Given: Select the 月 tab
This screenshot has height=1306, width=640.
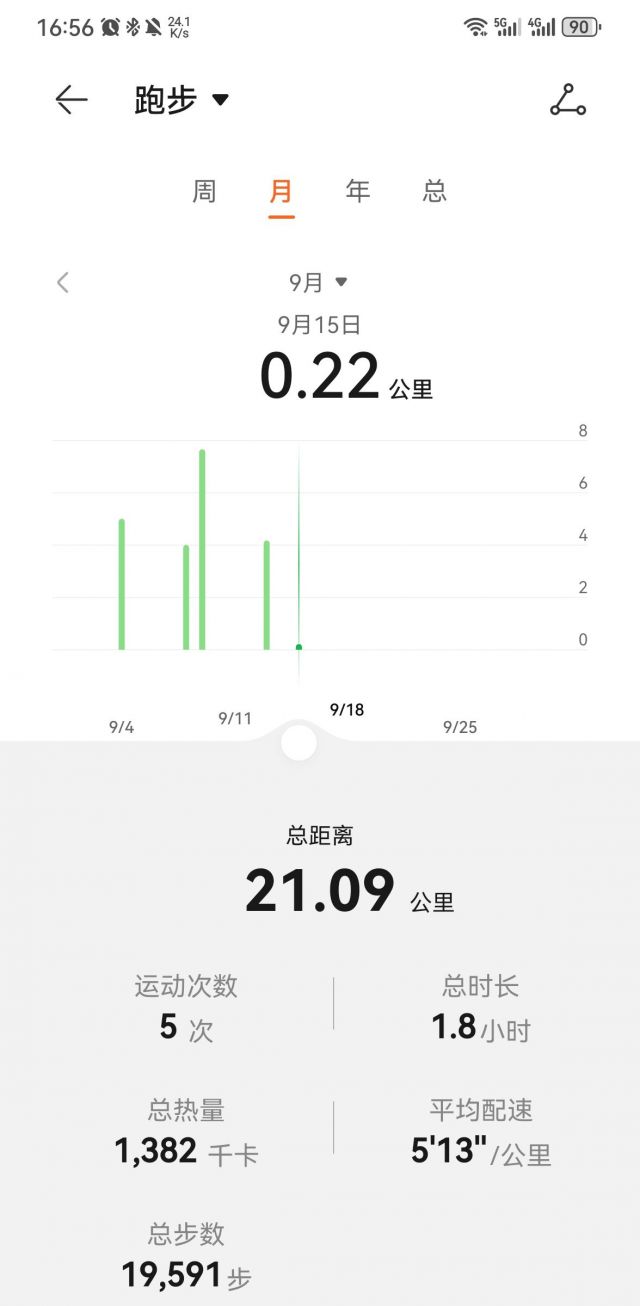Looking at the screenshot, I should (x=281, y=191).
